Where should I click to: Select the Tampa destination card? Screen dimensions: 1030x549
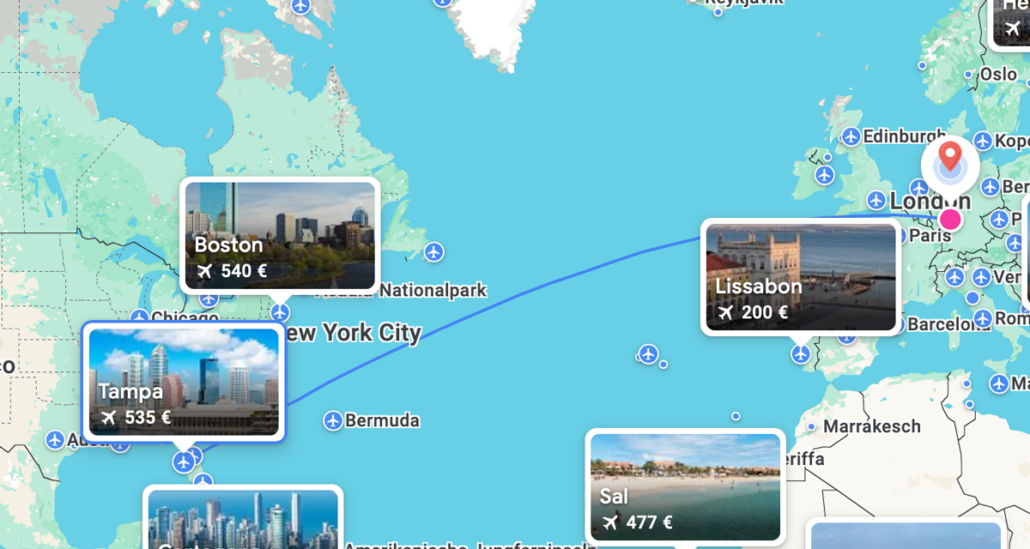[x=183, y=381]
